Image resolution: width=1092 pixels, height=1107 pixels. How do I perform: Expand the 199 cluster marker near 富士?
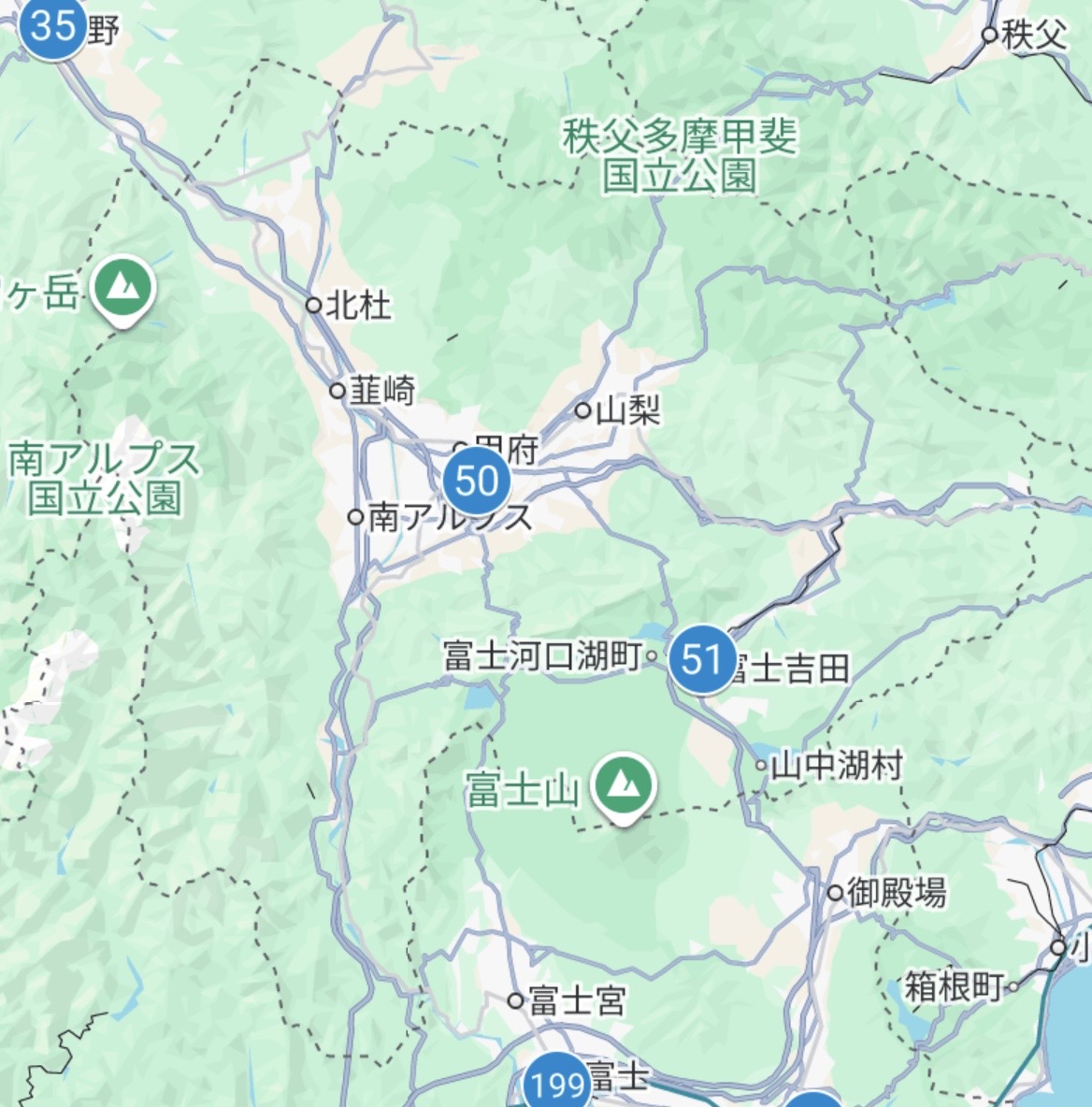point(558,1085)
